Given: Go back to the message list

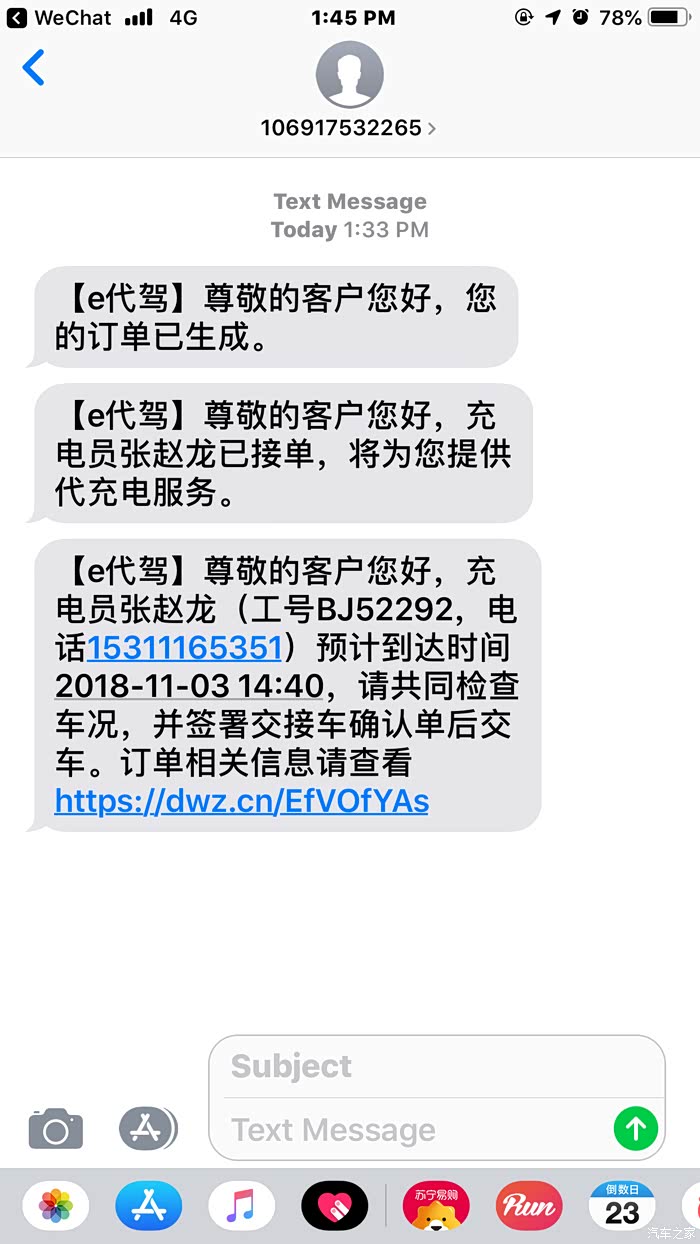Looking at the screenshot, I should tap(34, 68).
